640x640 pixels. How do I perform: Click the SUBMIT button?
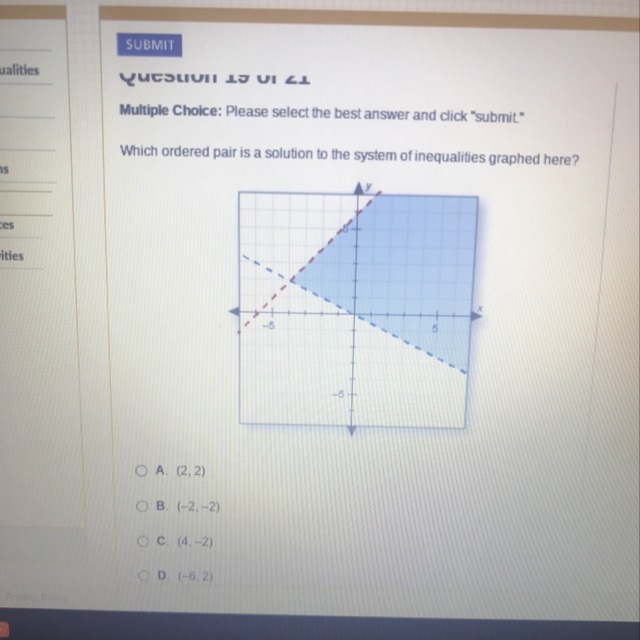pyautogui.click(x=150, y=45)
